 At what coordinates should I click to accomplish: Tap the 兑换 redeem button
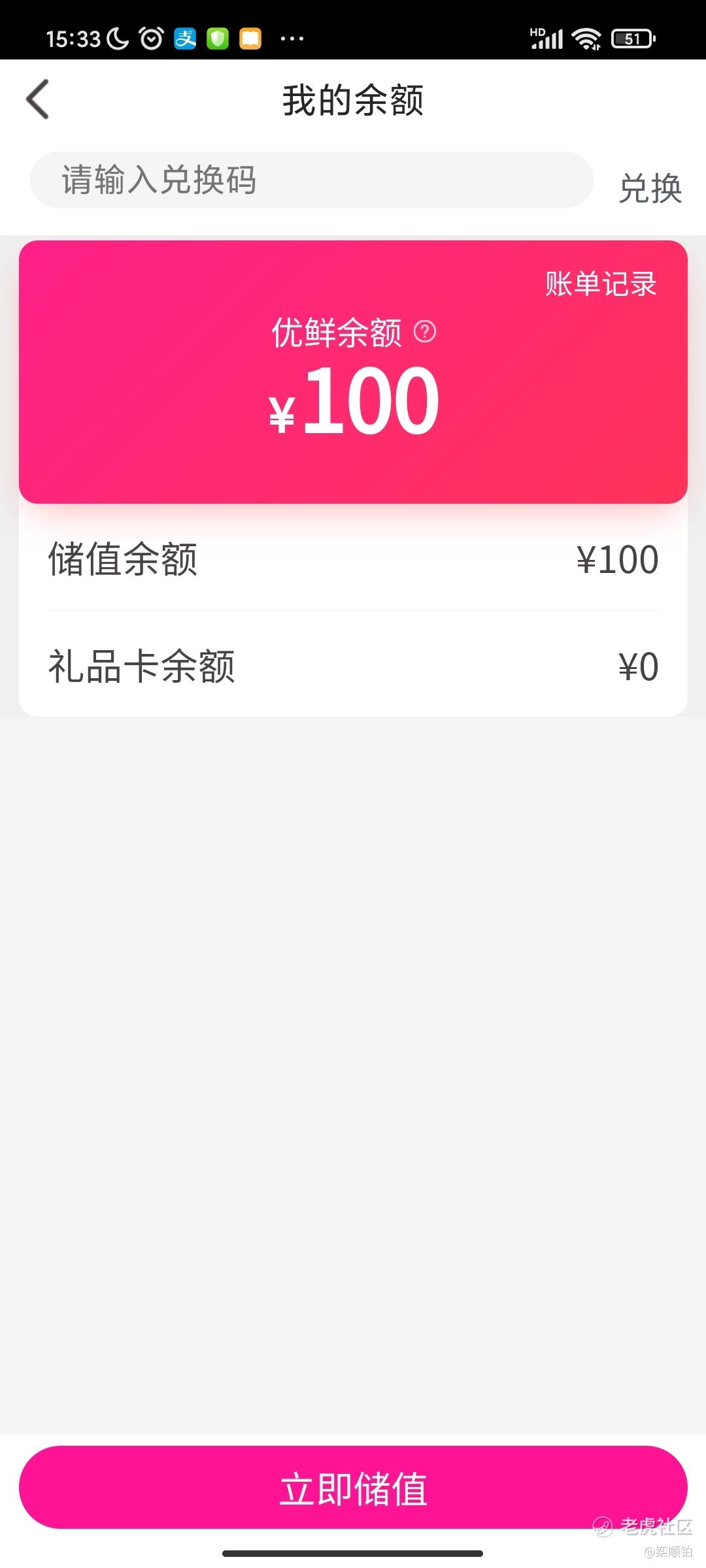(x=650, y=188)
